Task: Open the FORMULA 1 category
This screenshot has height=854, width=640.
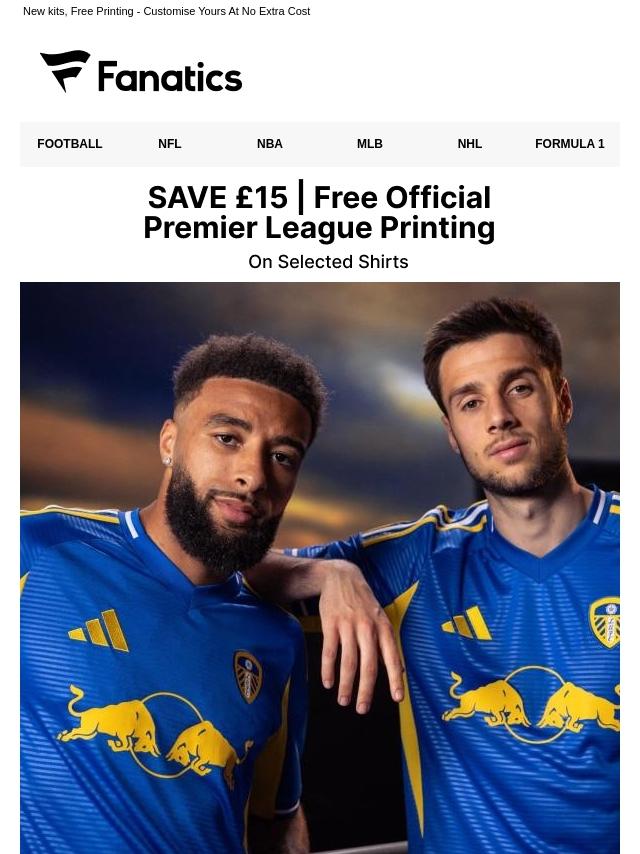Action: click(x=569, y=144)
